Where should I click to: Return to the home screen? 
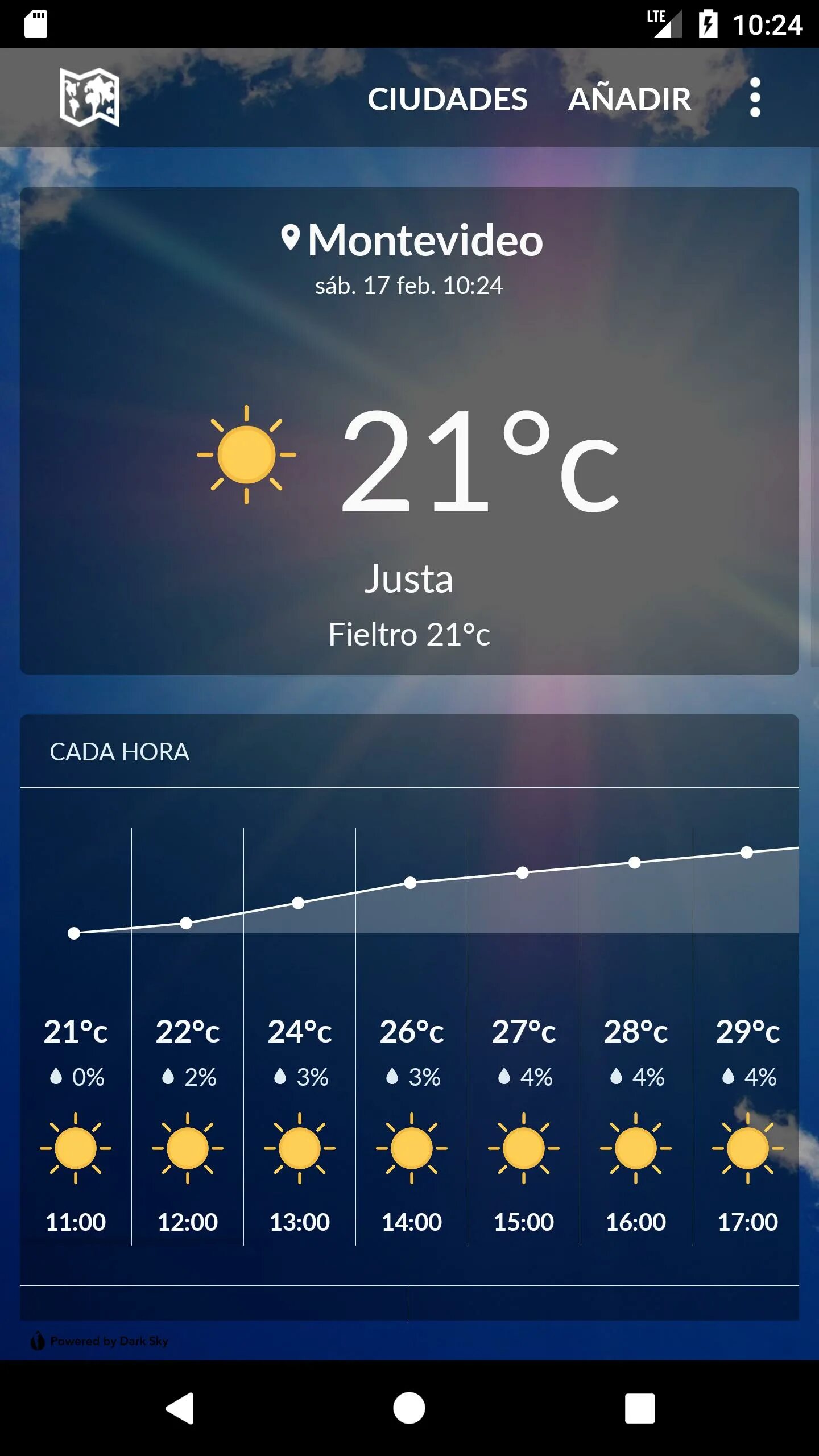(409, 1408)
